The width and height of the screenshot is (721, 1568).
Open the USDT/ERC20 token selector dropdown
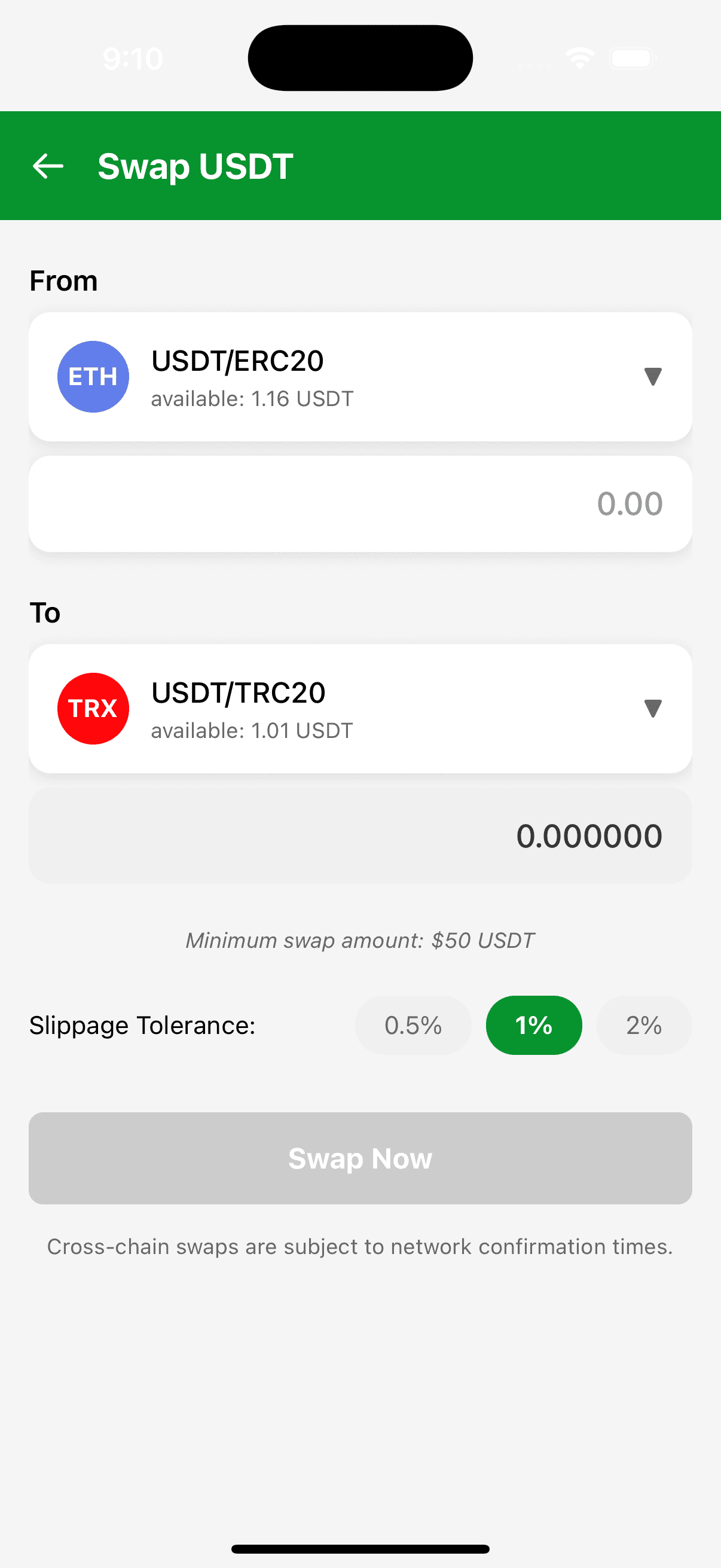652,376
